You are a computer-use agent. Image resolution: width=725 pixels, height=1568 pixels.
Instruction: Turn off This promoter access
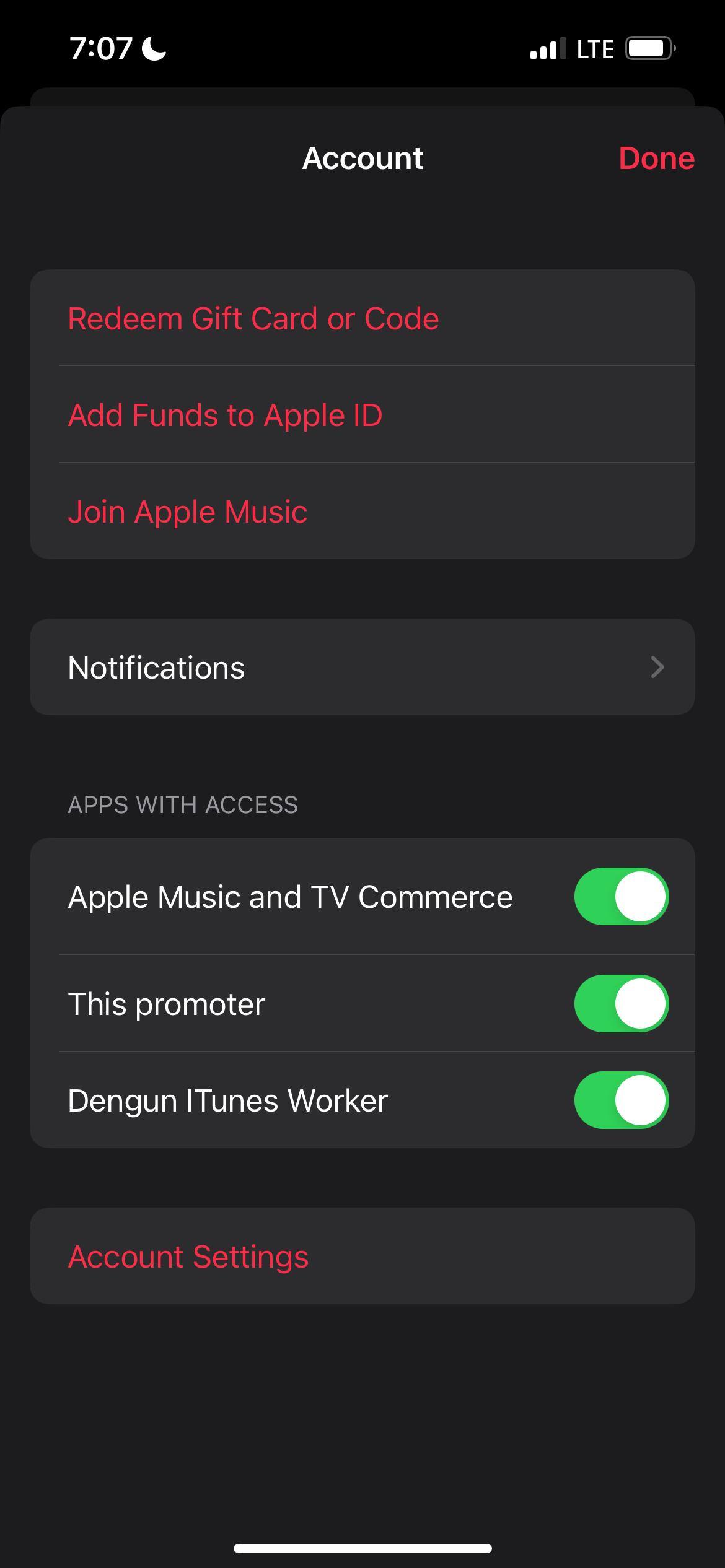pyautogui.click(x=621, y=1004)
